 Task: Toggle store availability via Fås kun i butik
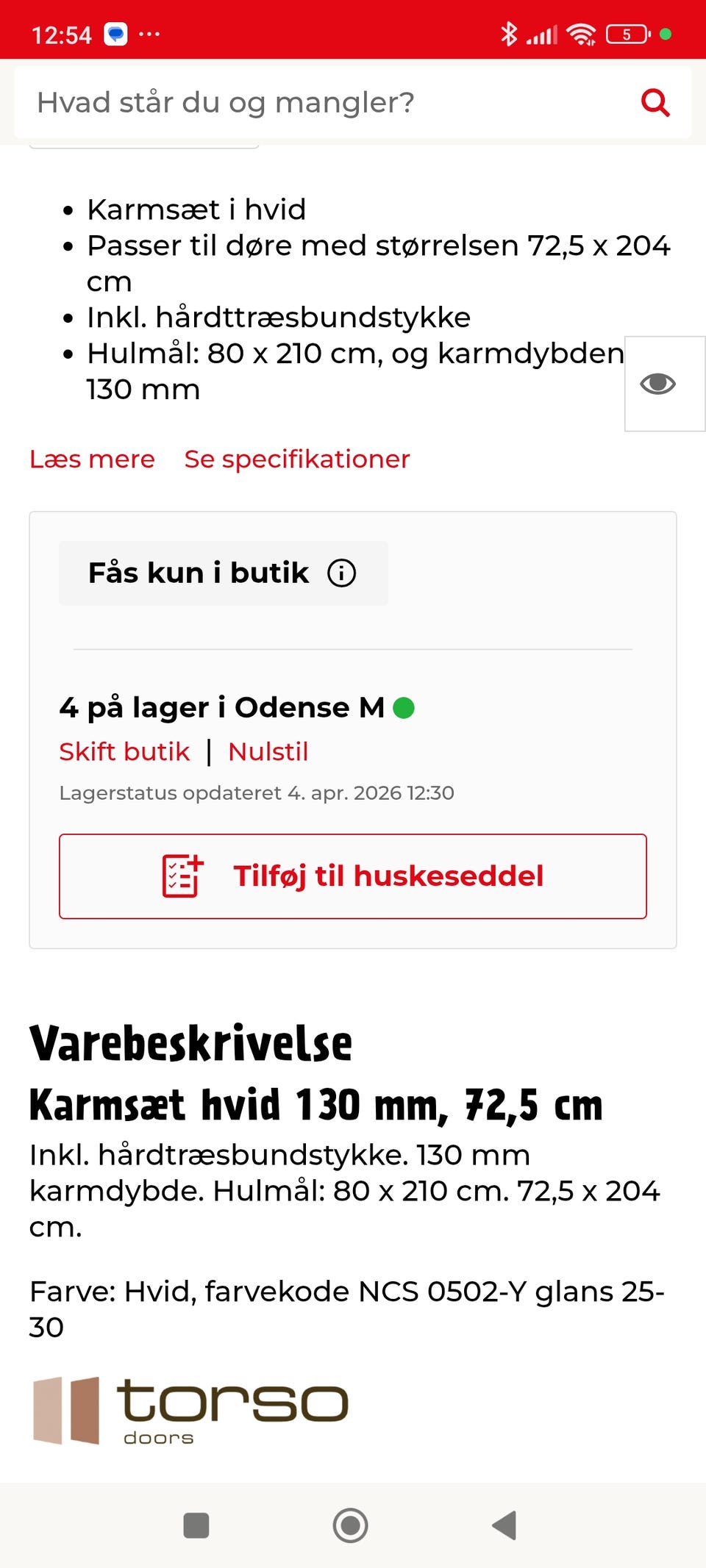click(x=199, y=573)
